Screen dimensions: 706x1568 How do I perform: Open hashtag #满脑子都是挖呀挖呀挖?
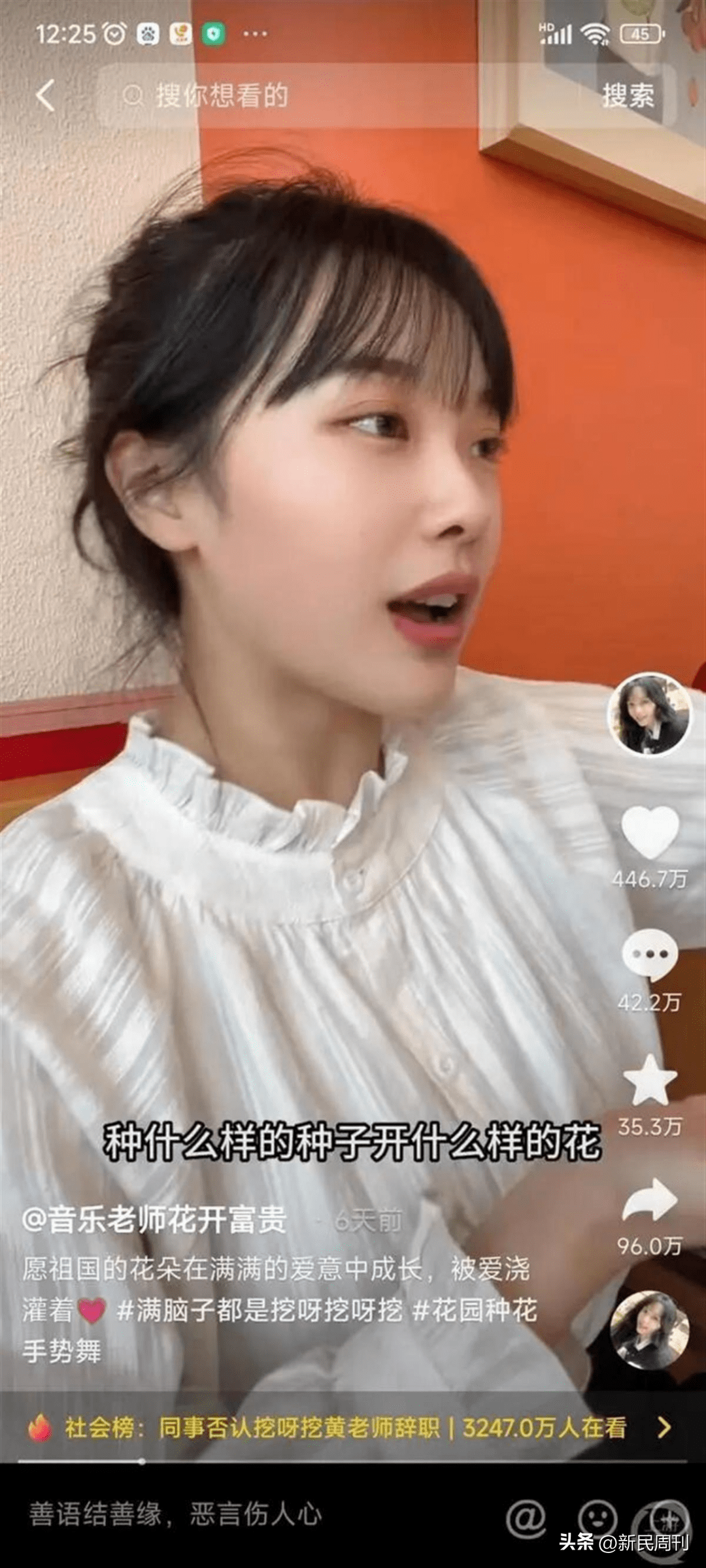tap(260, 1309)
